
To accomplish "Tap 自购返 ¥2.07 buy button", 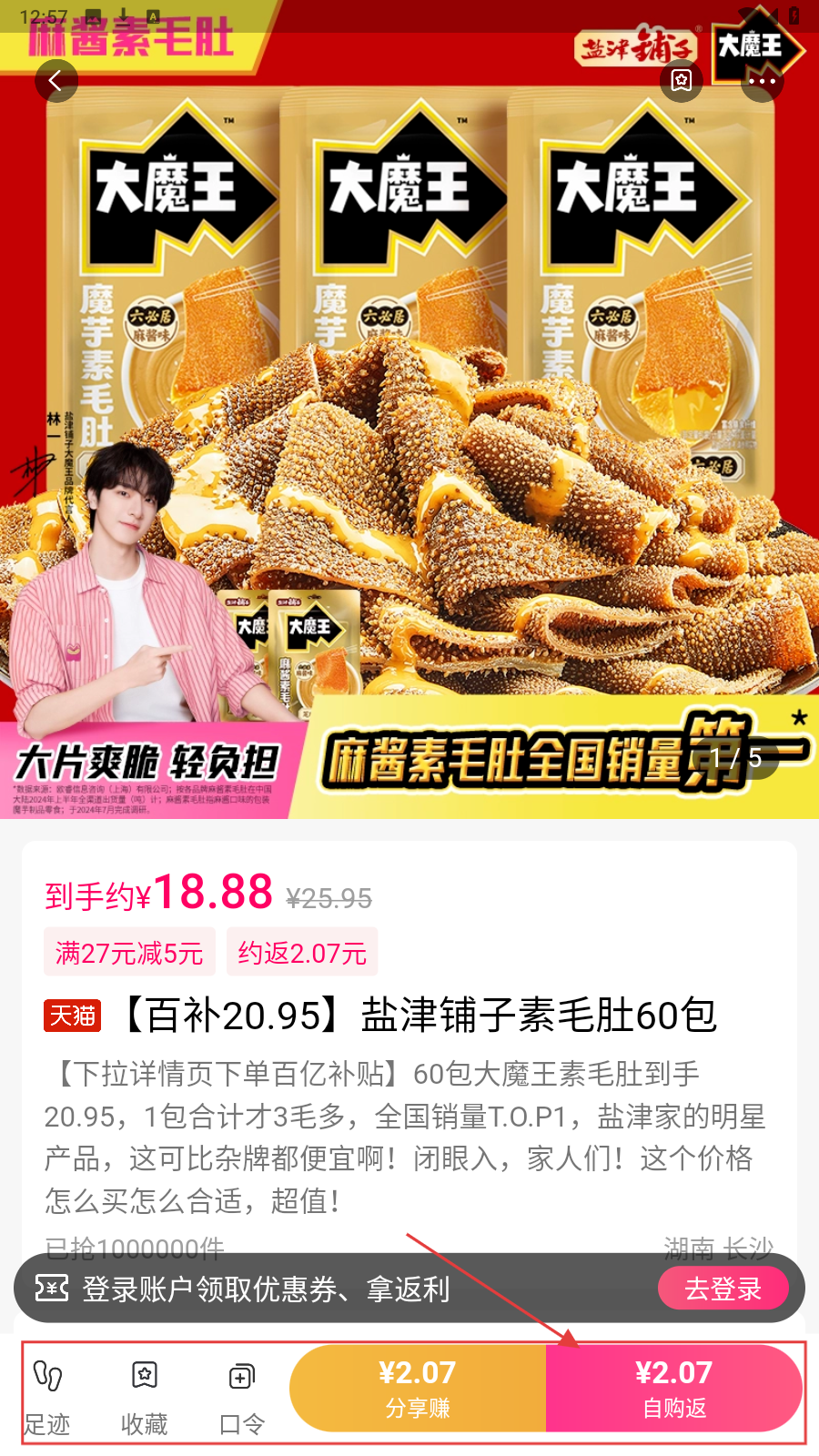I will pyautogui.click(x=674, y=1389).
